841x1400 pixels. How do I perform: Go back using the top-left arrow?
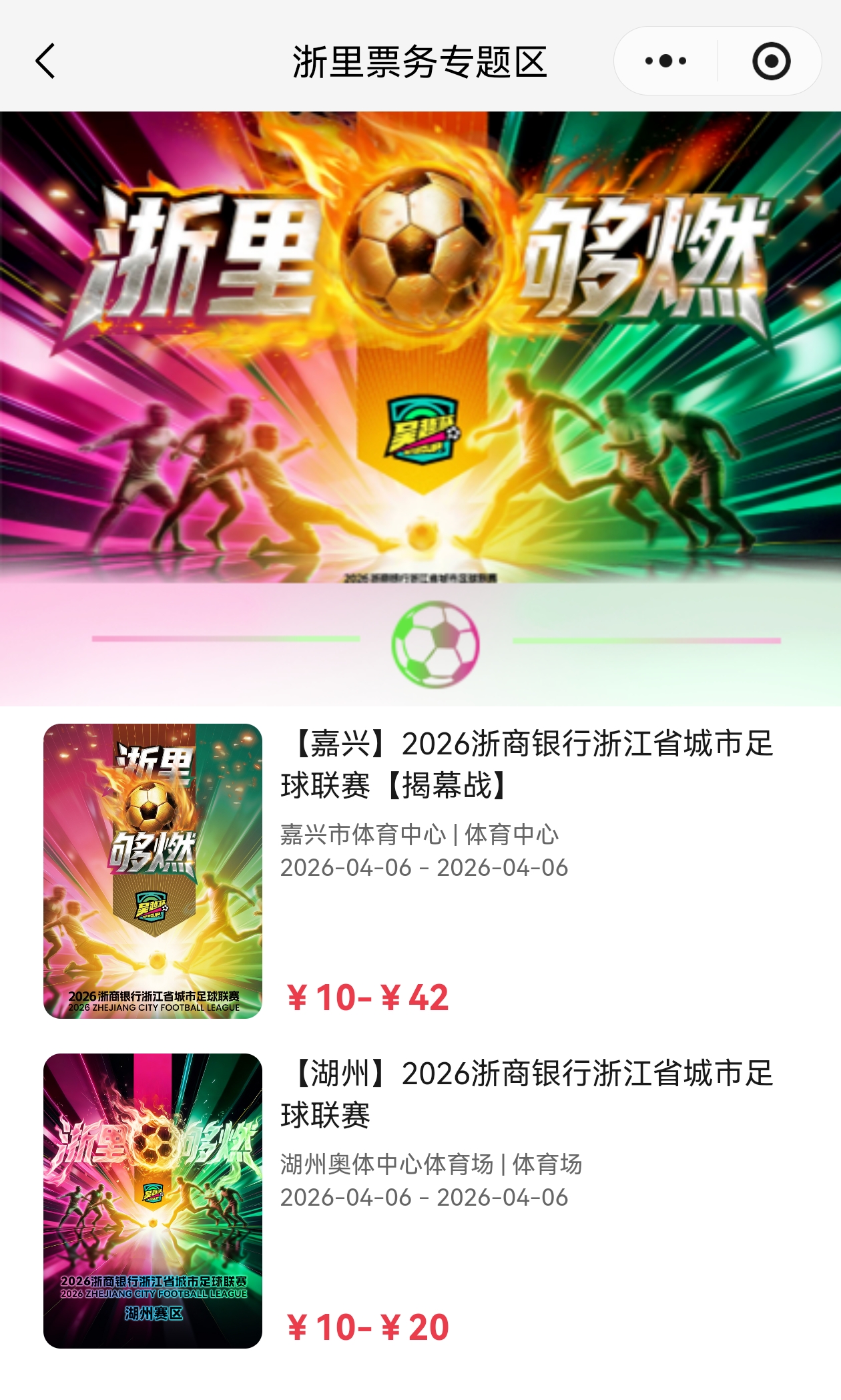pos(45,61)
